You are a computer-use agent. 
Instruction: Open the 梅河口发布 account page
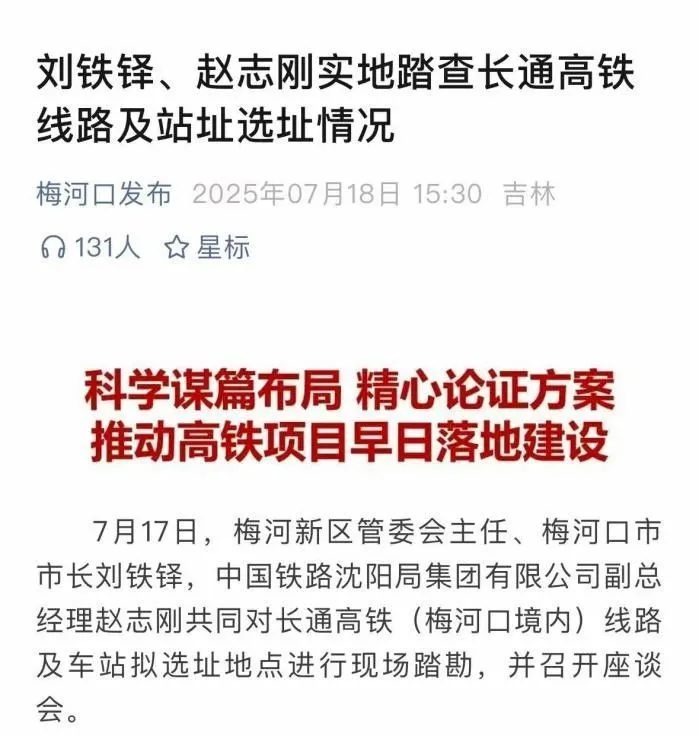point(104,194)
